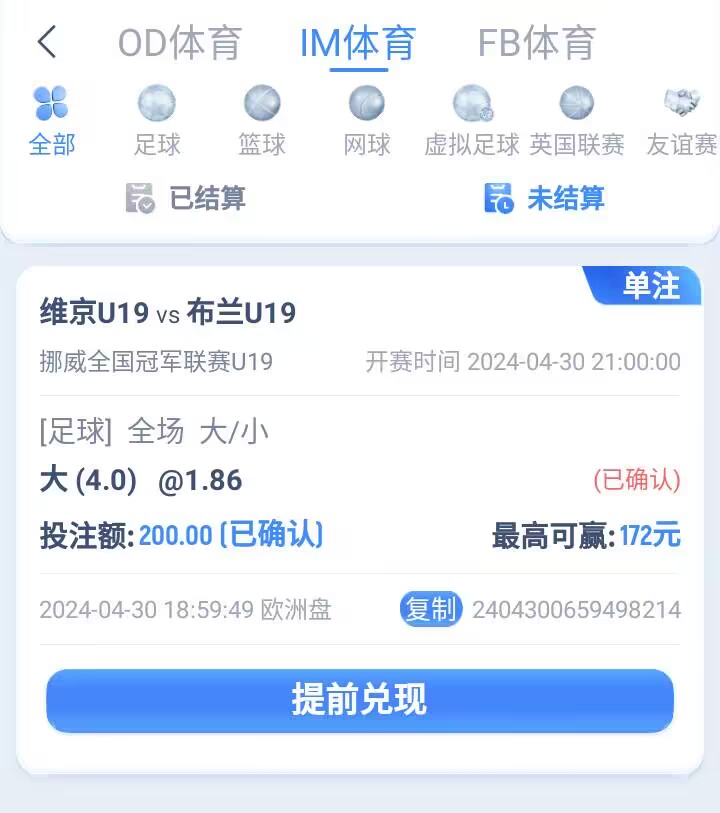Filter bets by 虚拟足球

[472, 122]
